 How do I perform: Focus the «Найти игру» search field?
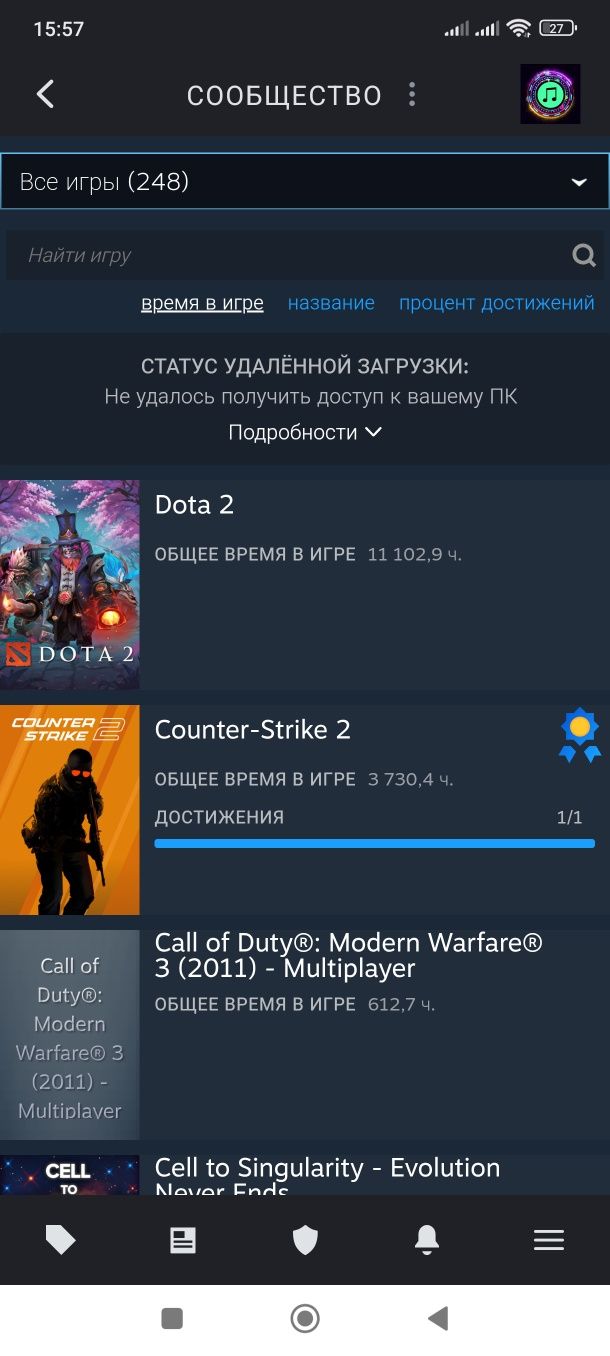click(x=280, y=255)
